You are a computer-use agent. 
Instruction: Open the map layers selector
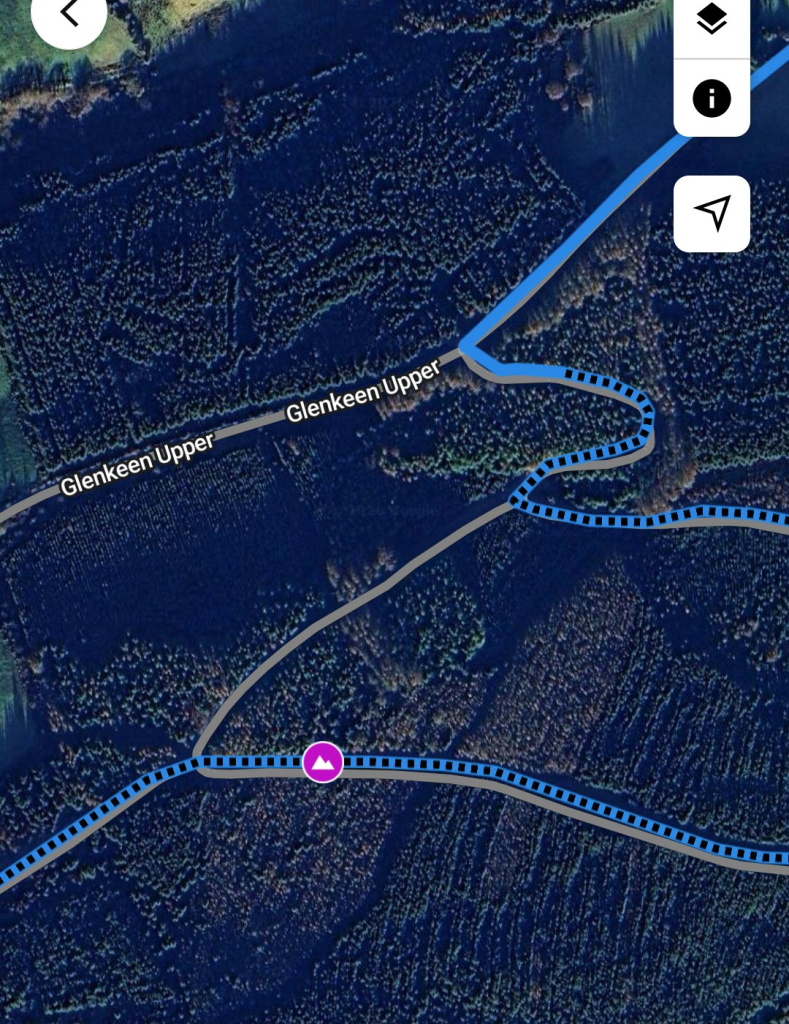point(711,20)
